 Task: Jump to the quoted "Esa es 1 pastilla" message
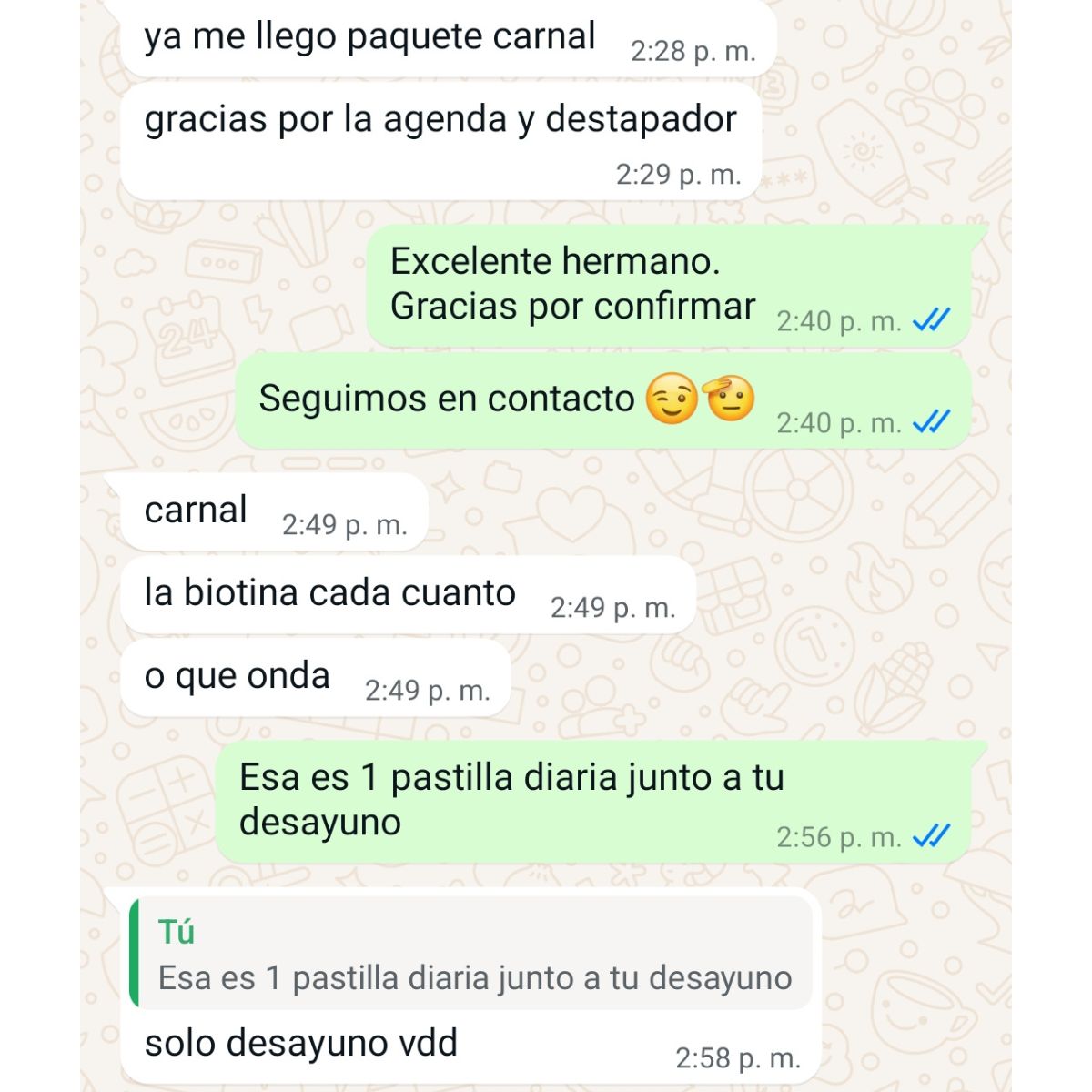click(x=473, y=955)
